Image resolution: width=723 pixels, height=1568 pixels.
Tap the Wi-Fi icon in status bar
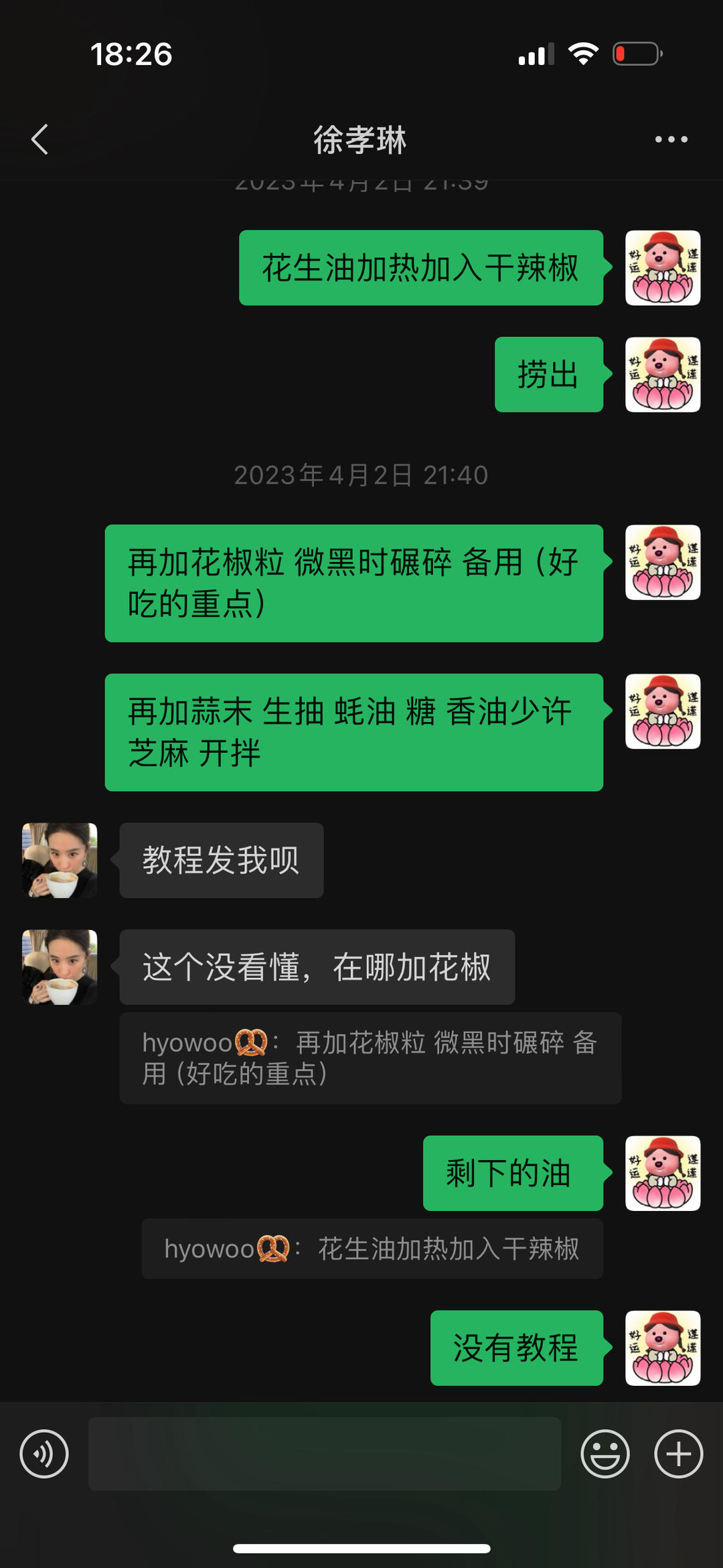tap(583, 55)
